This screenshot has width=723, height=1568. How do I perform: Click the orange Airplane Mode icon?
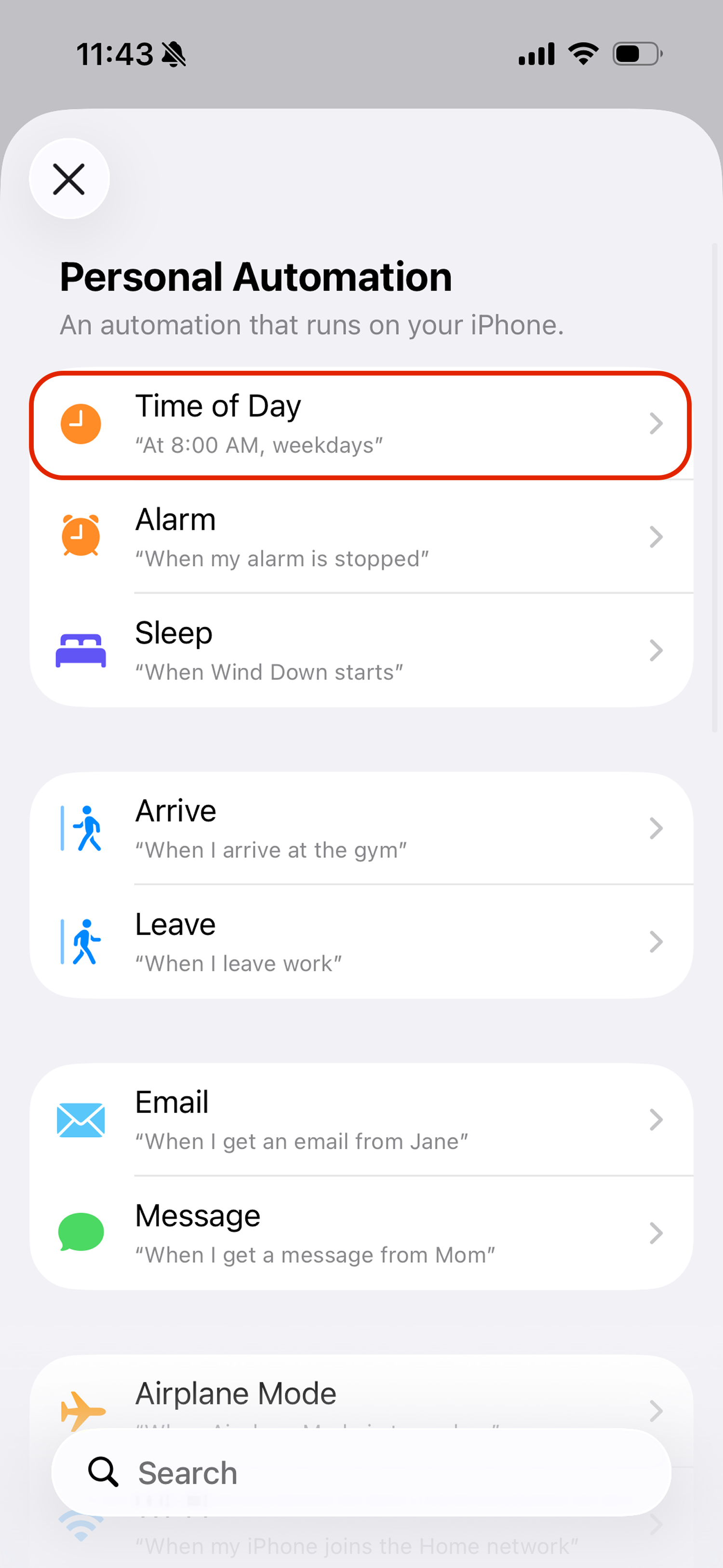[x=80, y=1406]
